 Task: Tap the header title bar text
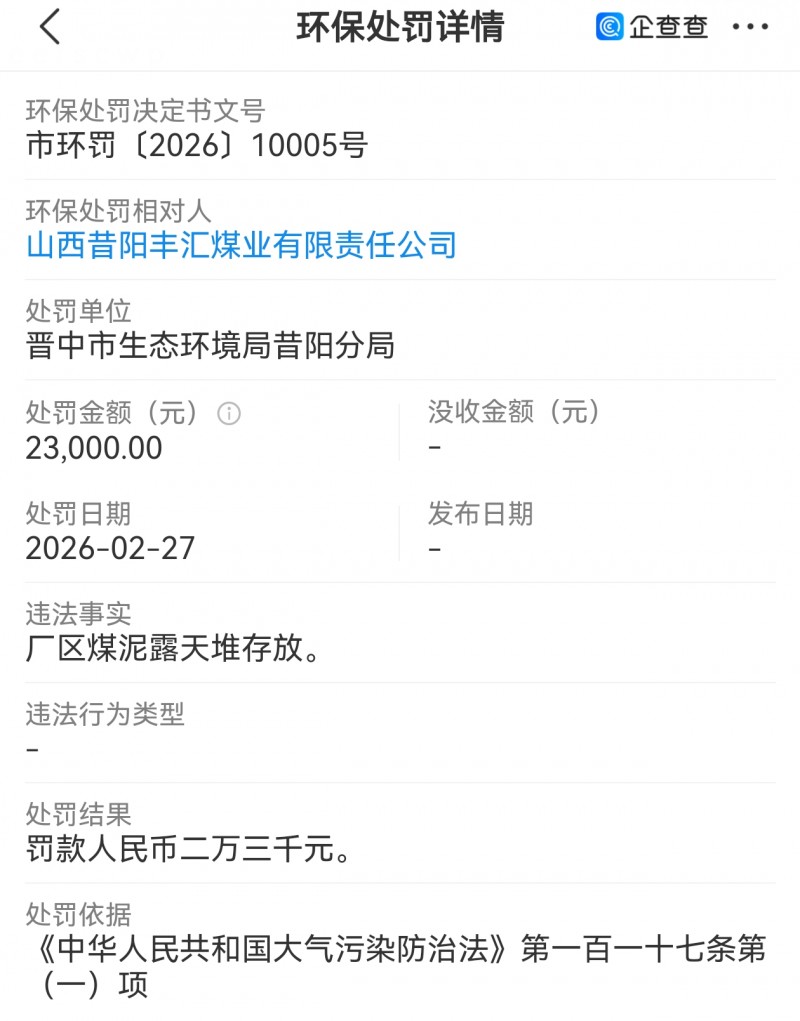tap(400, 27)
